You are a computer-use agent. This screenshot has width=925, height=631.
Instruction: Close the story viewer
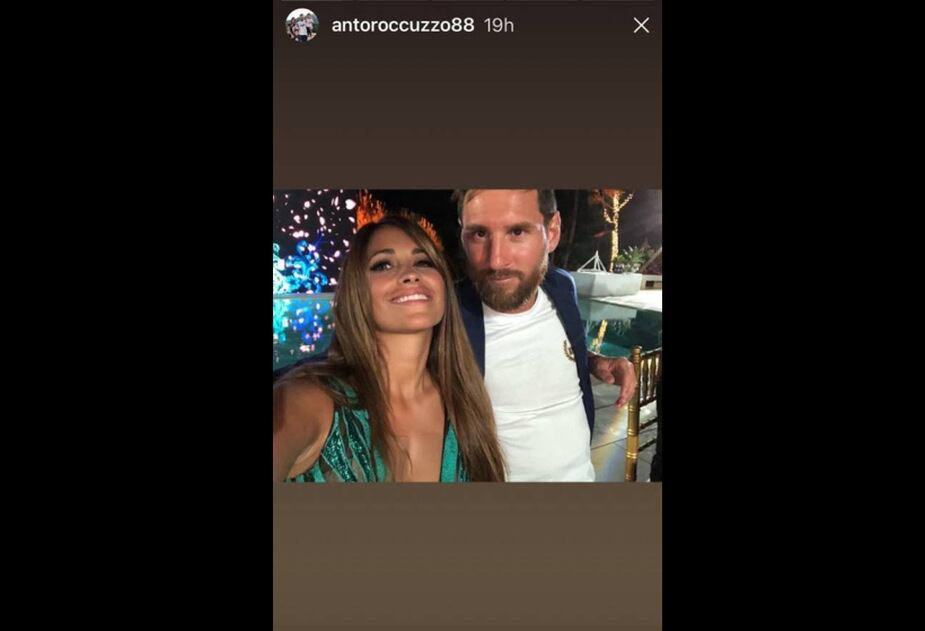pos(641,25)
